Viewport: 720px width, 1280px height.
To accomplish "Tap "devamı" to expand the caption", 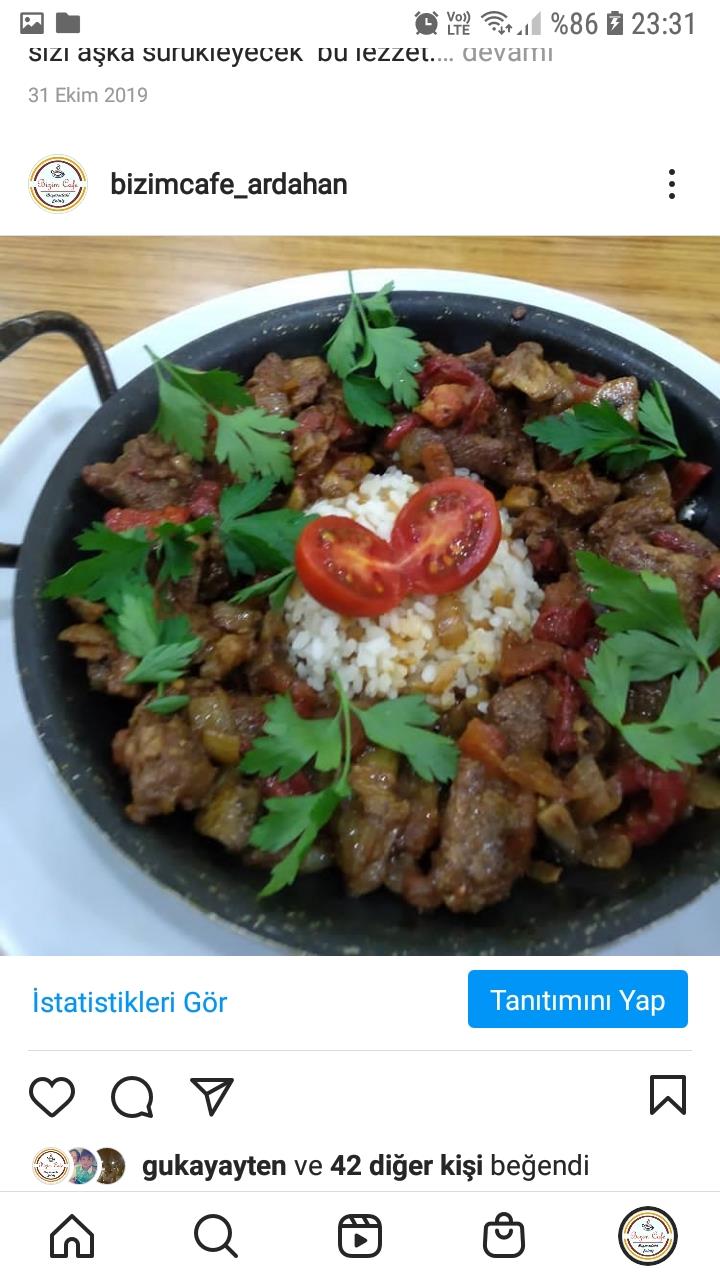I will click(507, 53).
